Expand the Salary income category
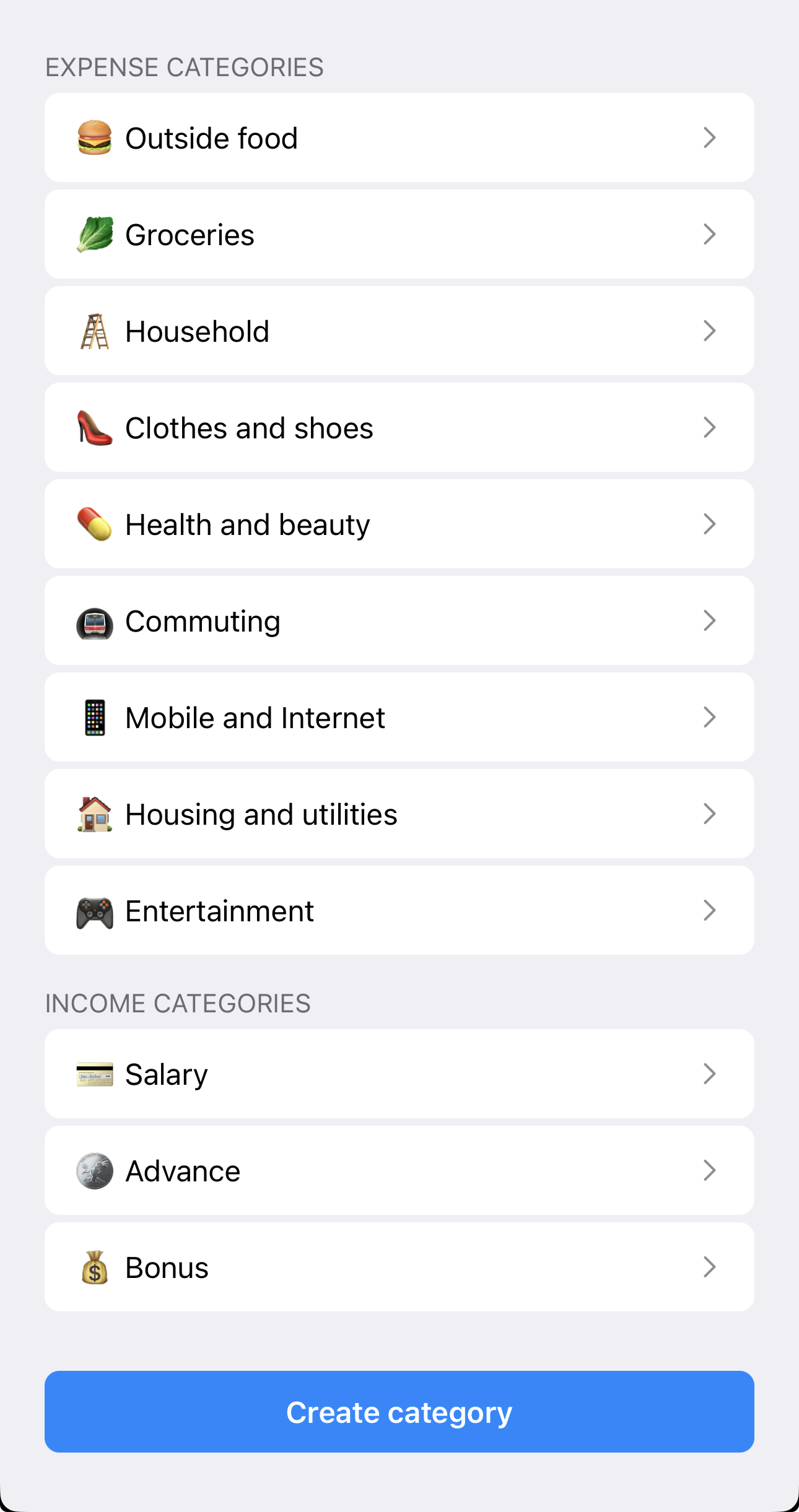Screen dimensions: 799x1512 710,1075
